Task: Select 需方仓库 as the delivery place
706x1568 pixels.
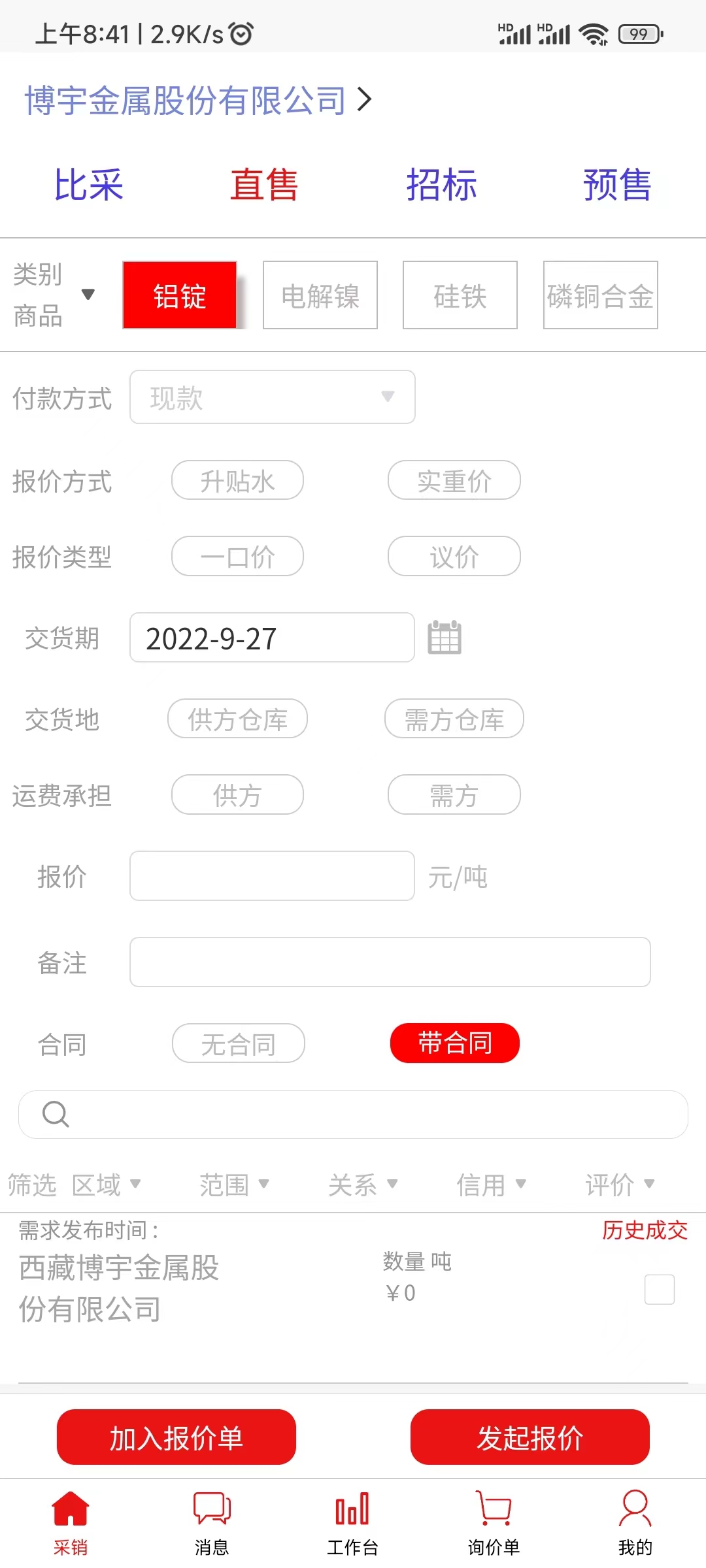Action: 454,719
